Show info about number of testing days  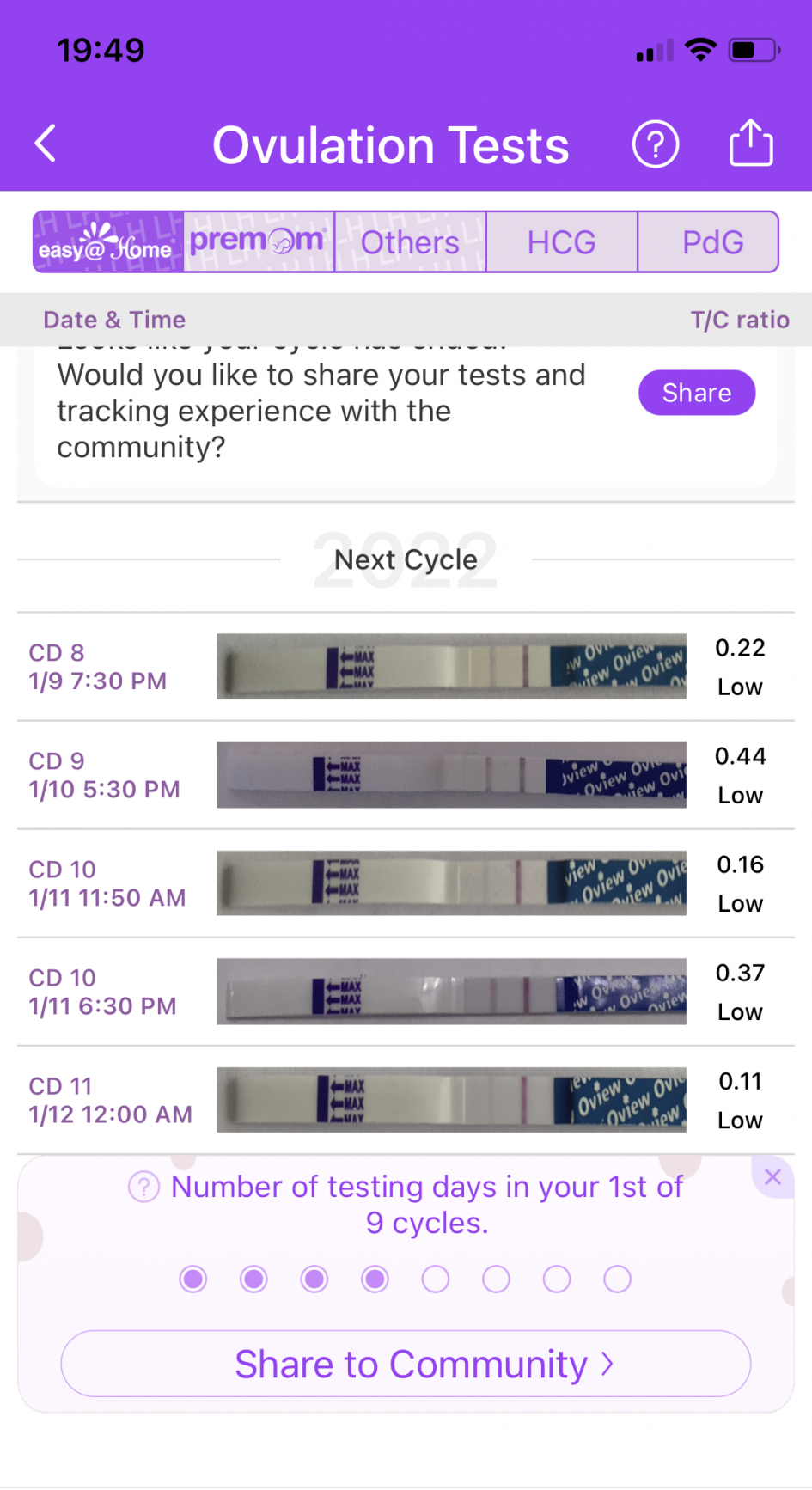pyautogui.click(x=143, y=1188)
